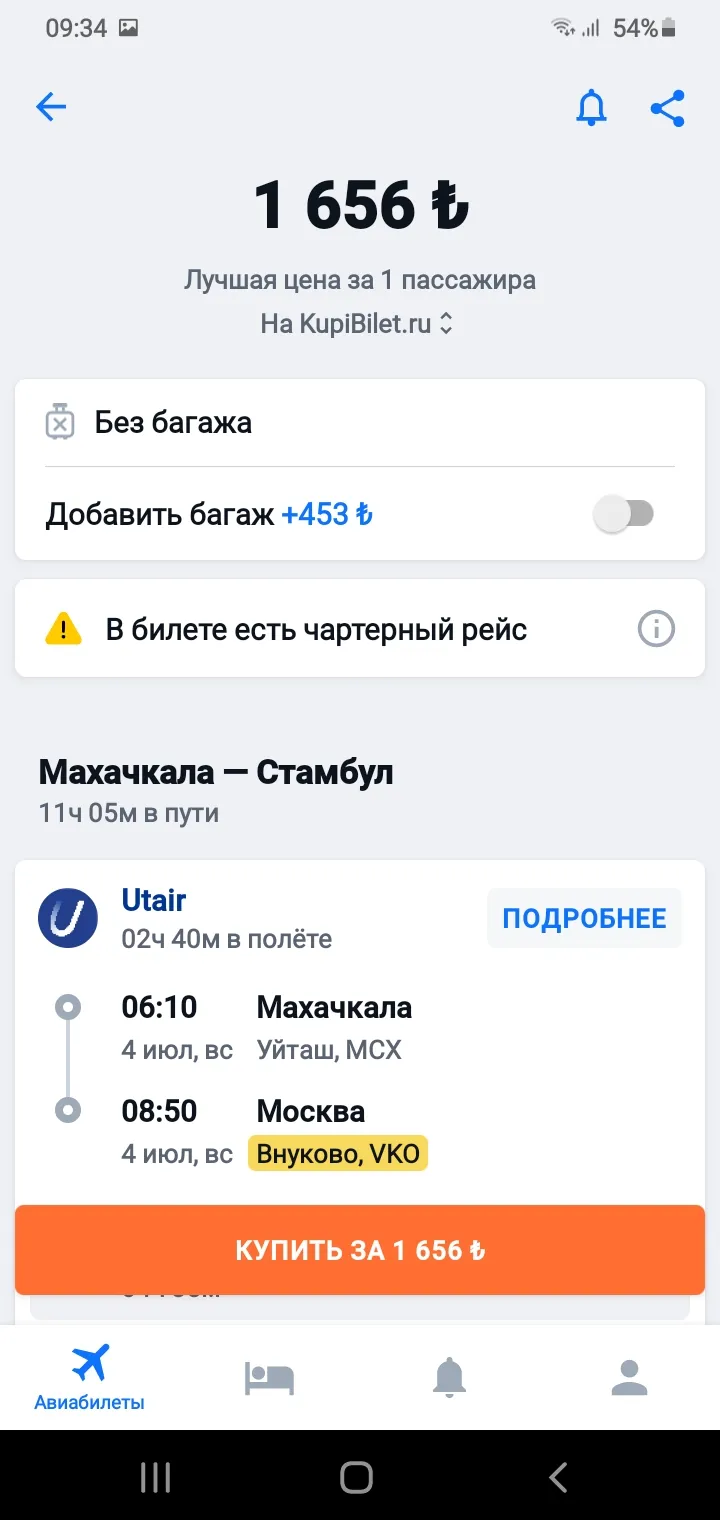Screen dimensions: 720x1520
Task: Tap ПОДРОБНЕЕ for Utair flight details
Action: pyautogui.click(x=584, y=918)
